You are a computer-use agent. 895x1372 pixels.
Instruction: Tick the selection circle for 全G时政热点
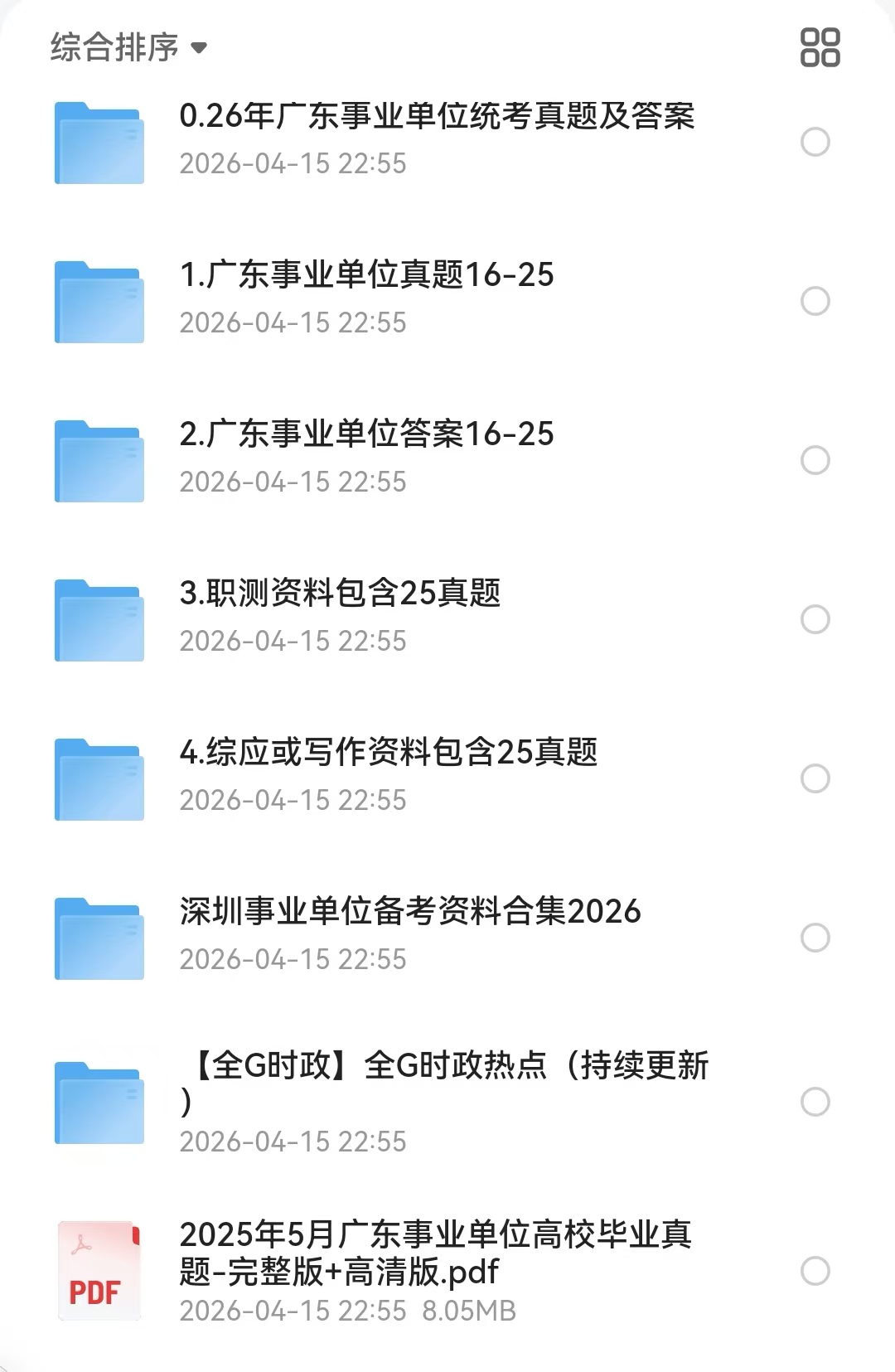(815, 1102)
